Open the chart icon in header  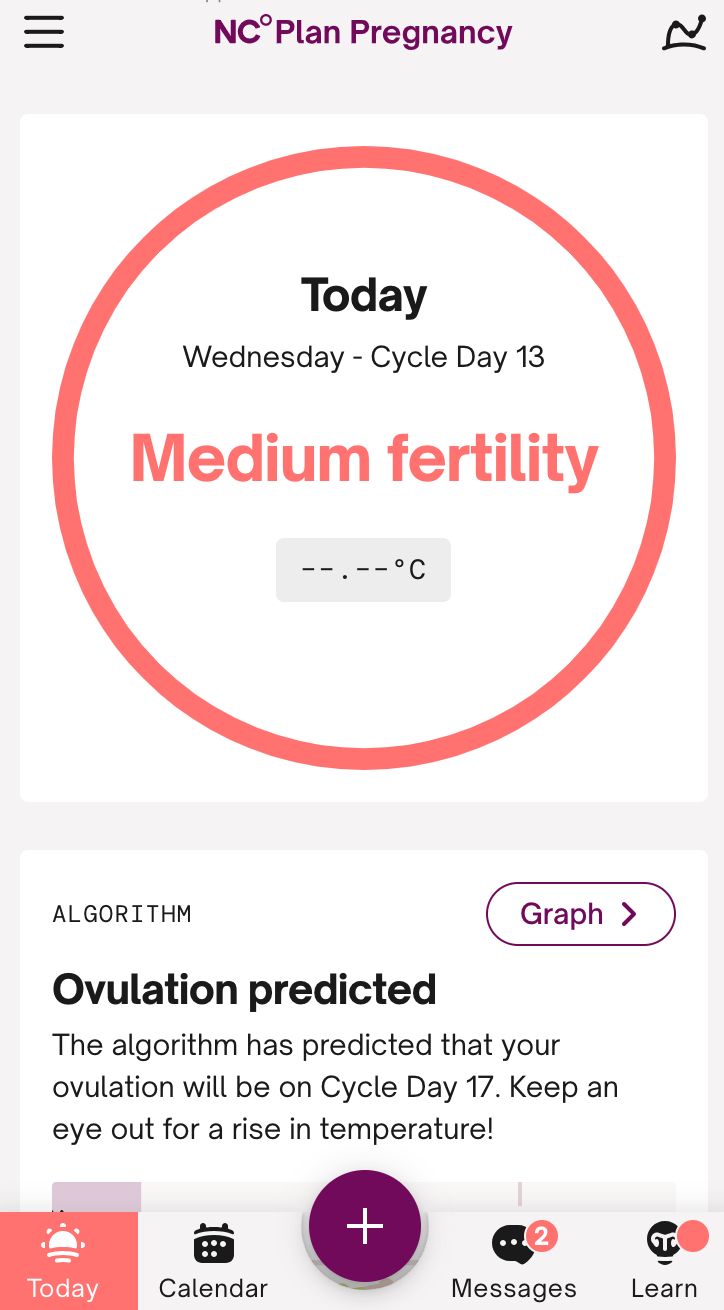click(x=684, y=33)
